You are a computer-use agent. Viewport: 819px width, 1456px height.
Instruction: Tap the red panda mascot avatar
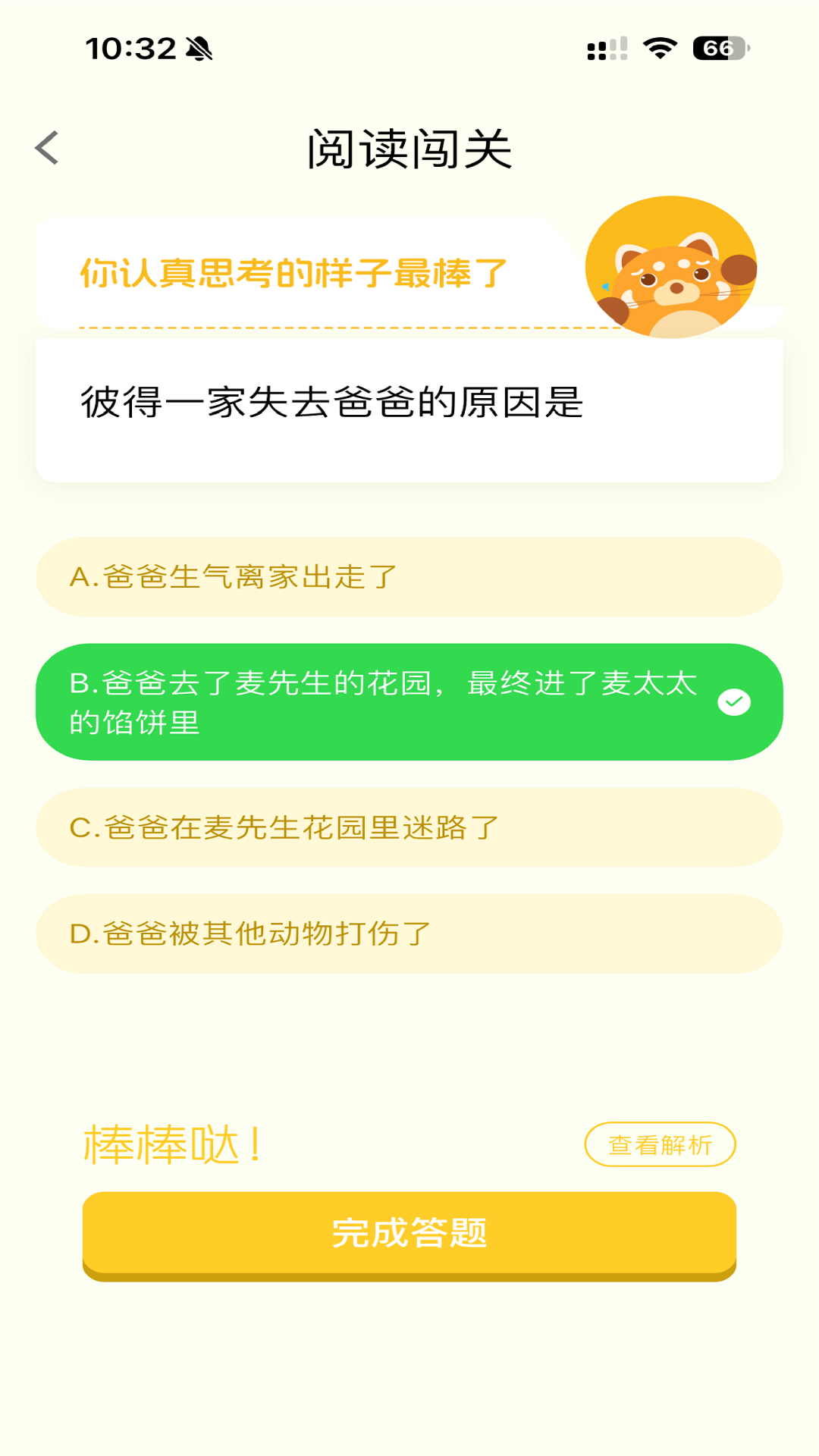tap(672, 269)
